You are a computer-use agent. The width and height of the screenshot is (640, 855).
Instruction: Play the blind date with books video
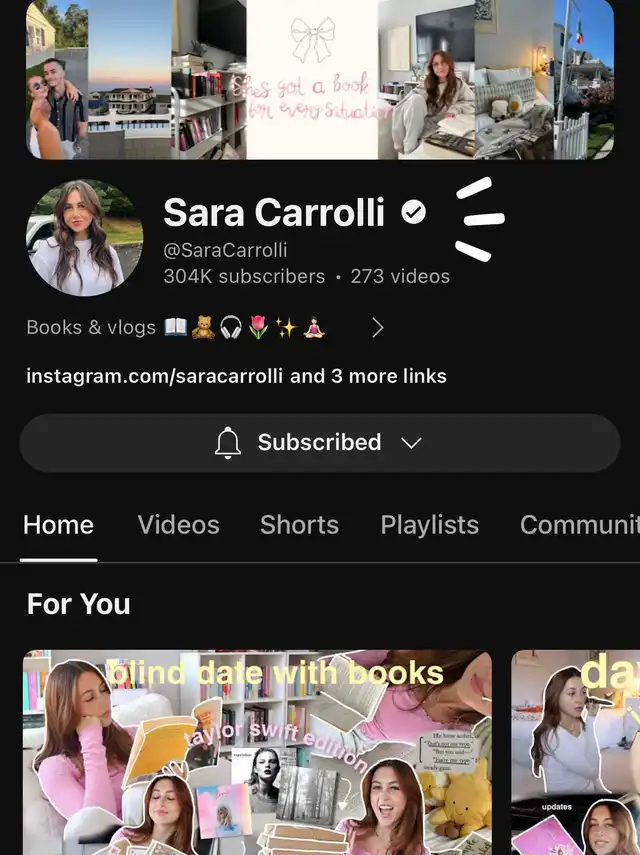click(x=258, y=752)
